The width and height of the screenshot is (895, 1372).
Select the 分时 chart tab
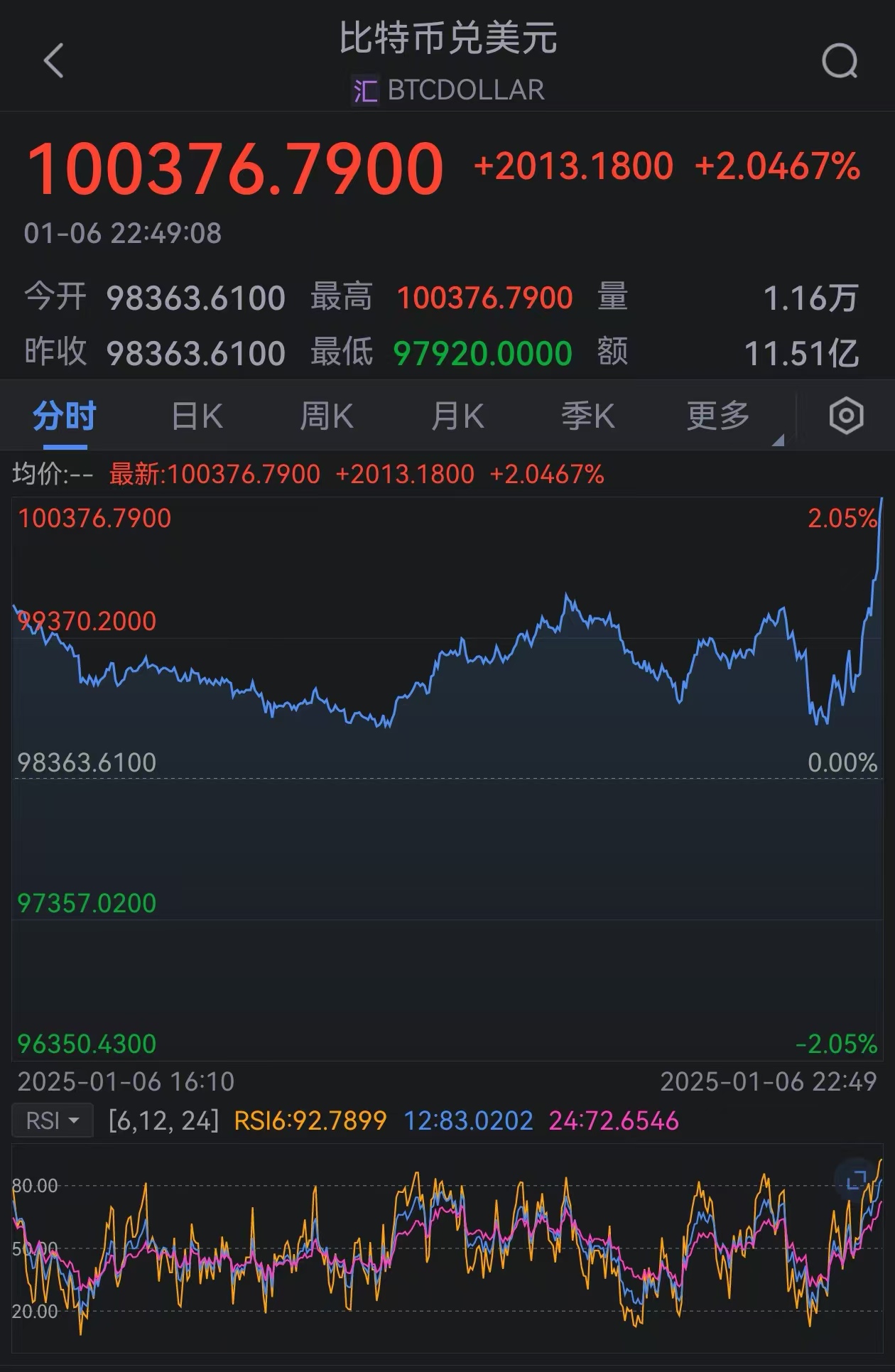(x=65, y=416)
